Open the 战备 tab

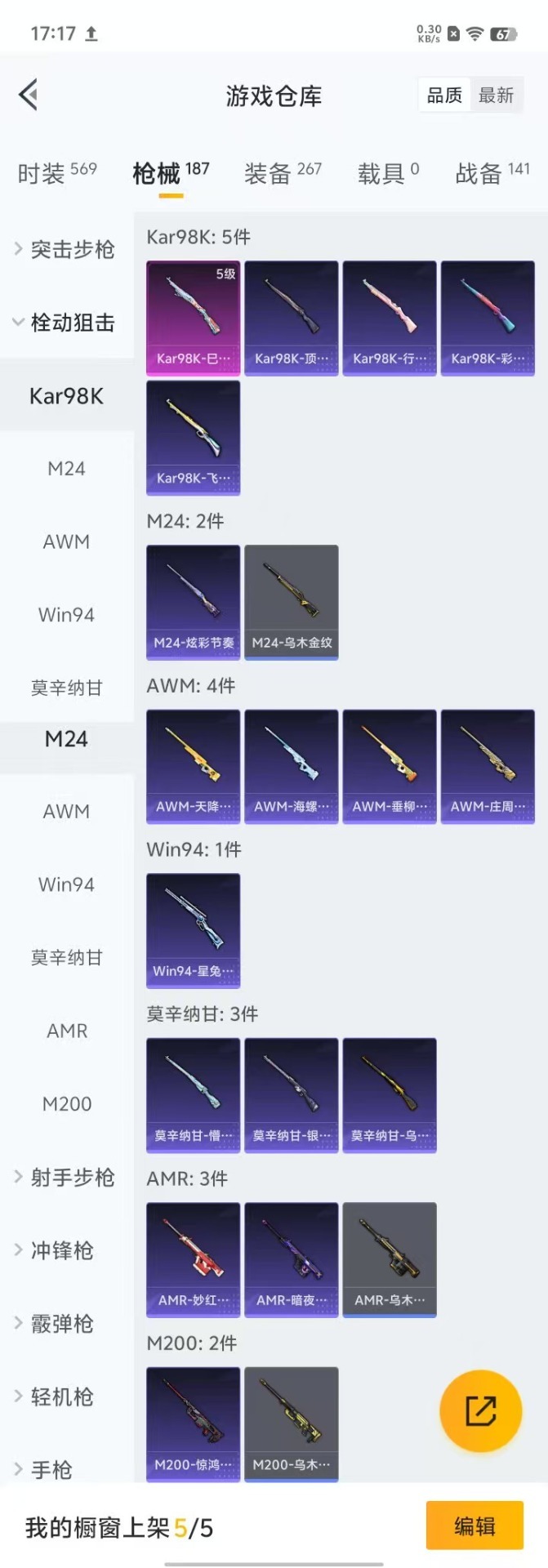(492, 173)
